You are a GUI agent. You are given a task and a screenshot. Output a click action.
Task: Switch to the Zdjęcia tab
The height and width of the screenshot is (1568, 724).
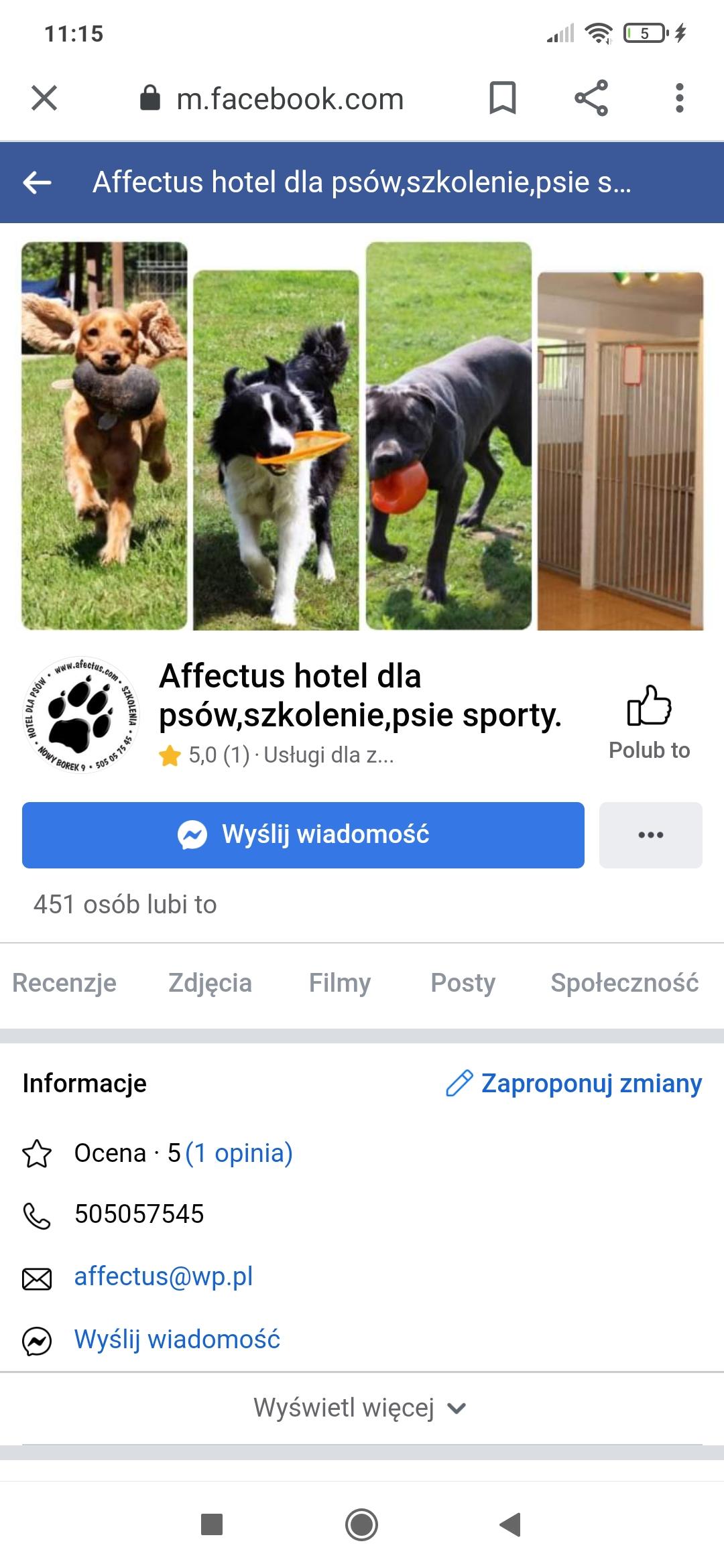click(210, 983)
